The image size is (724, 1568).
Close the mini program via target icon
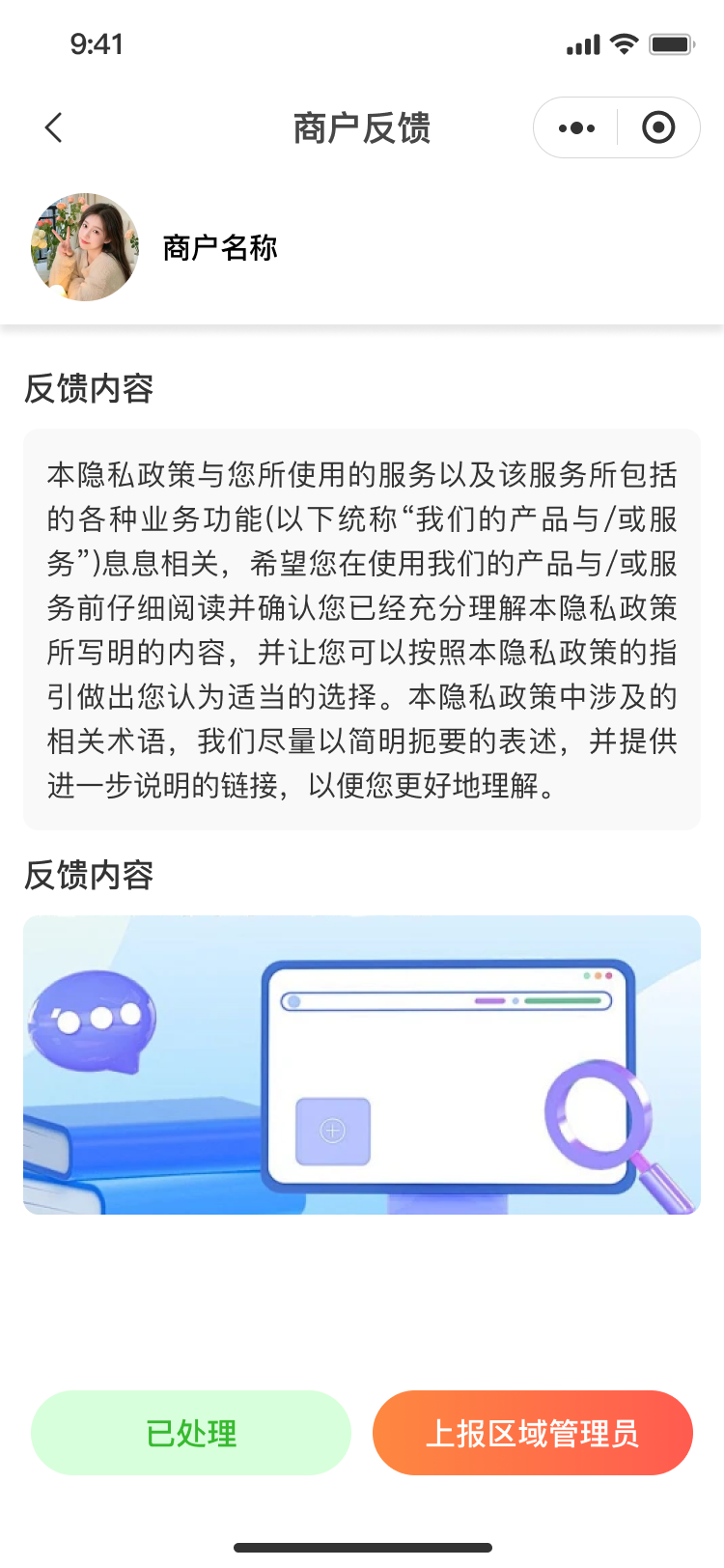658,127
